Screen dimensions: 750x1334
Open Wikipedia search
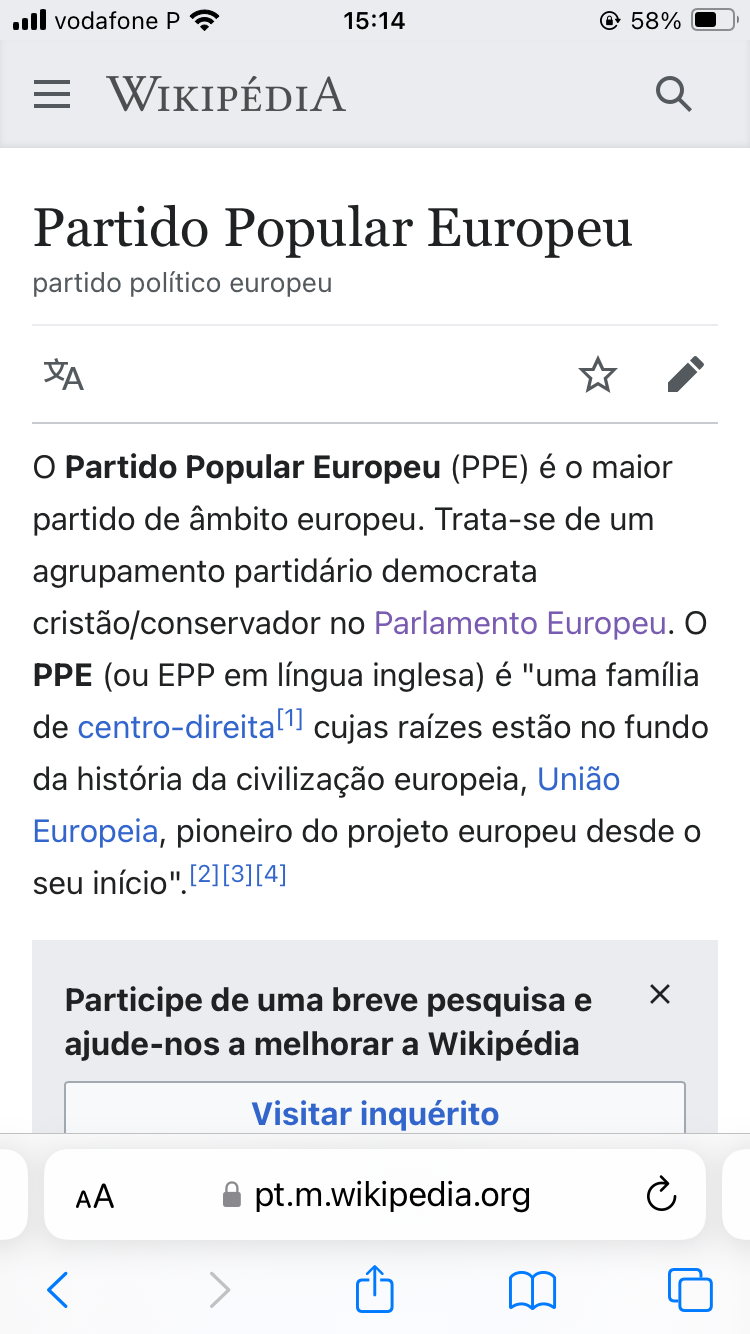tap(673, 95)
